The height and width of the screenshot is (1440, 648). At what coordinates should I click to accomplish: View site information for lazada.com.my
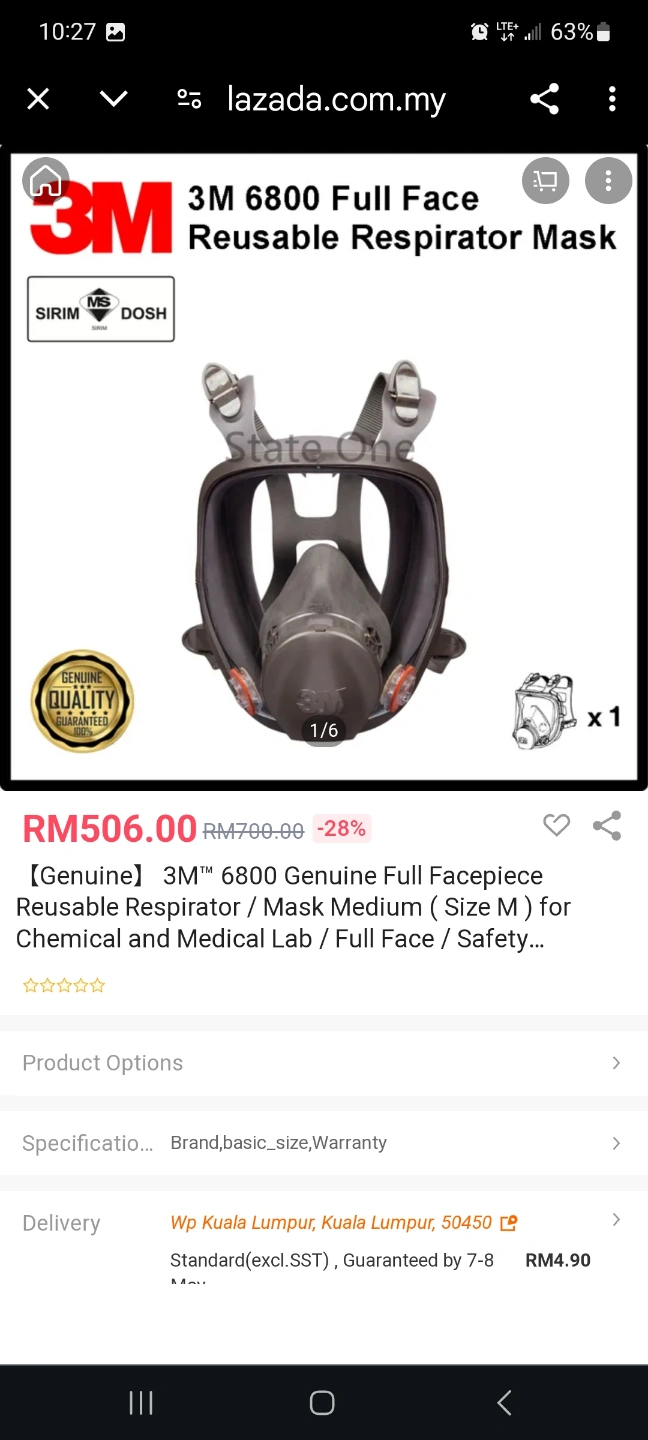click(189, 99)
